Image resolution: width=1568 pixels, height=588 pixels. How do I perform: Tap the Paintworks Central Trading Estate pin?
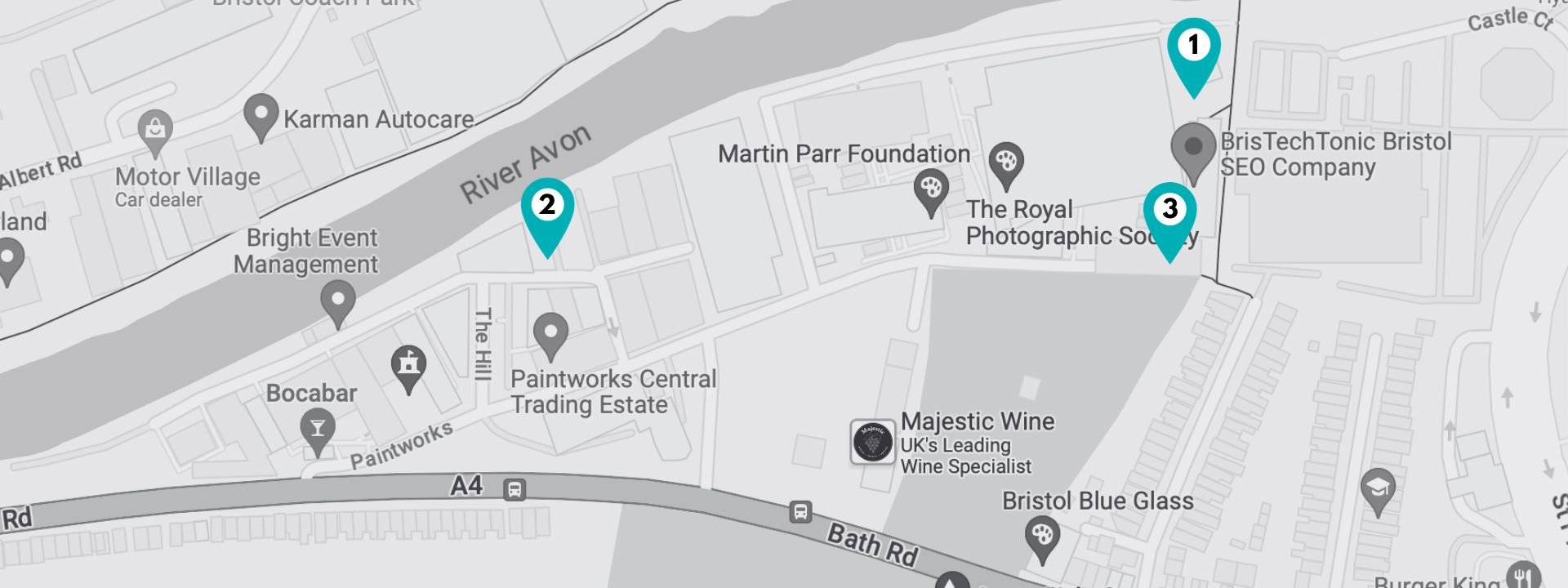(x=550, y=335)
